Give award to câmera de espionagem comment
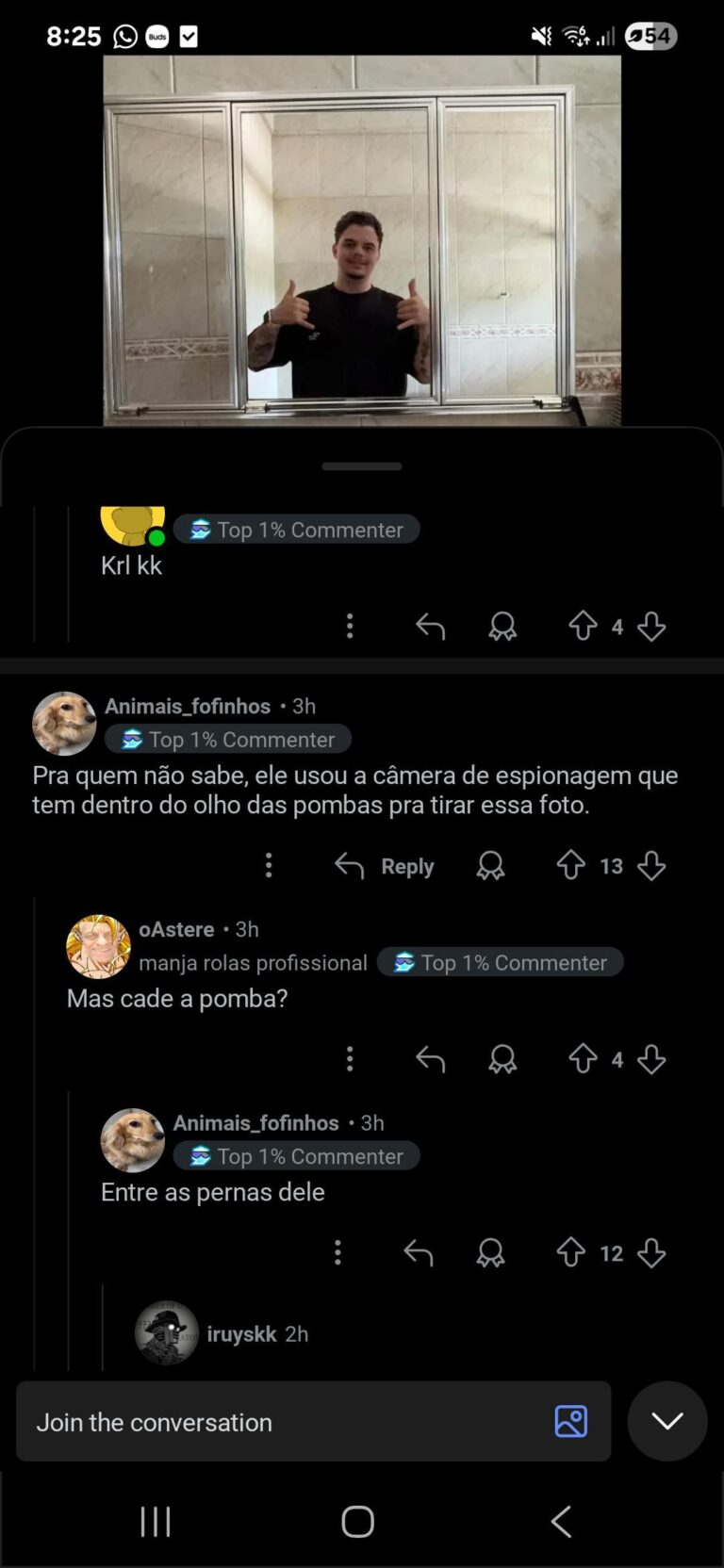 pyautogui.click(x=490, y=865)
